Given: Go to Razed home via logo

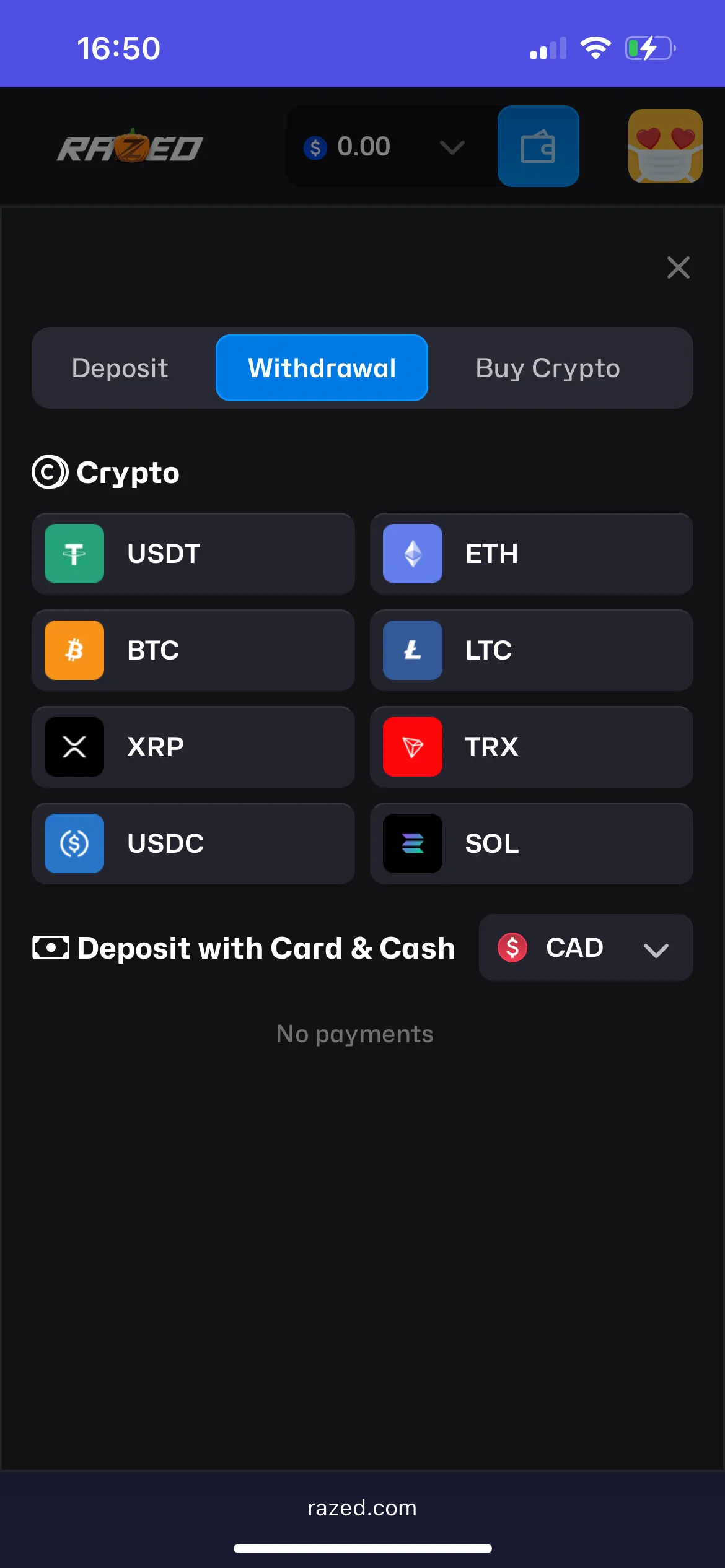Looking at the screenshot, I should pyautogui.click(x=130, y=147).
